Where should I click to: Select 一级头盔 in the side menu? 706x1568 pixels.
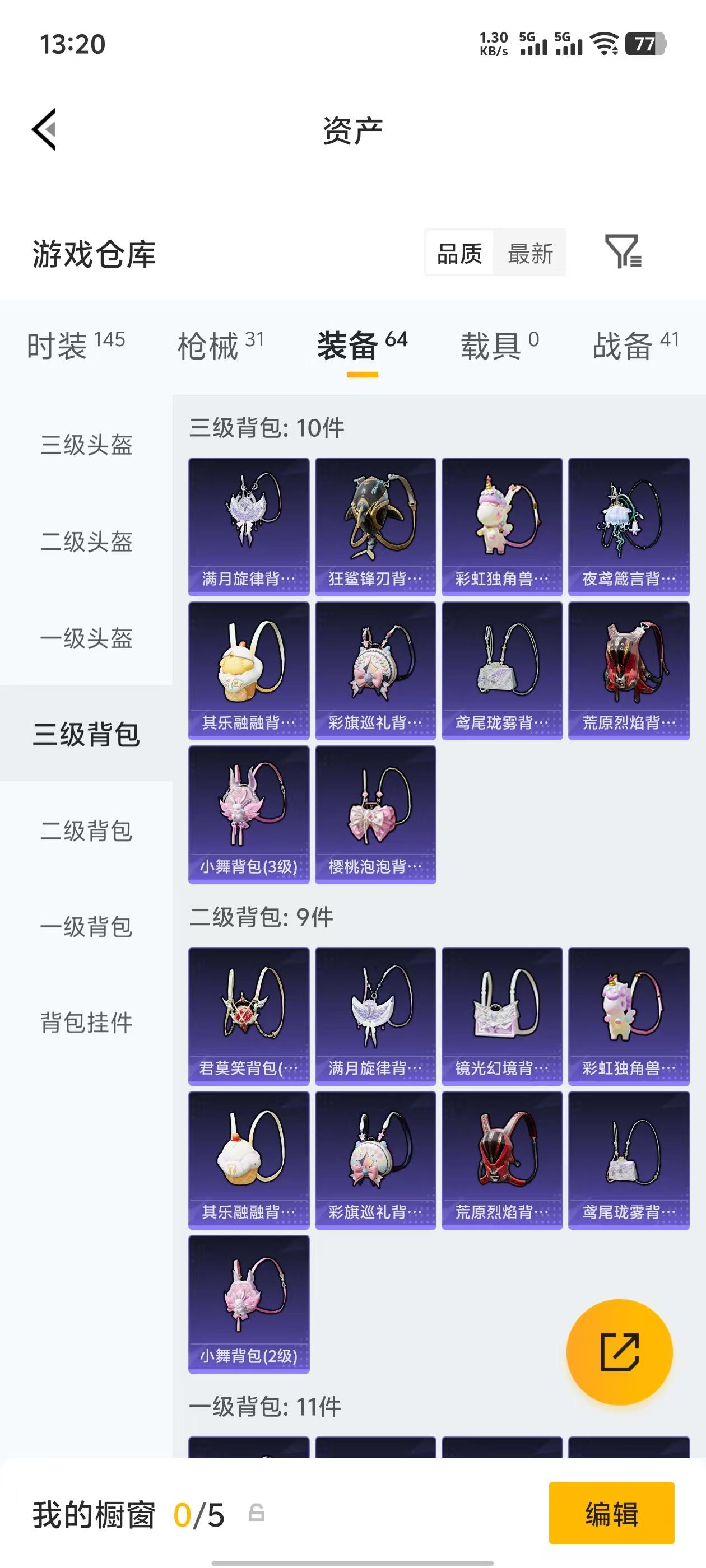pyautogui.click(x=86, y=638)
